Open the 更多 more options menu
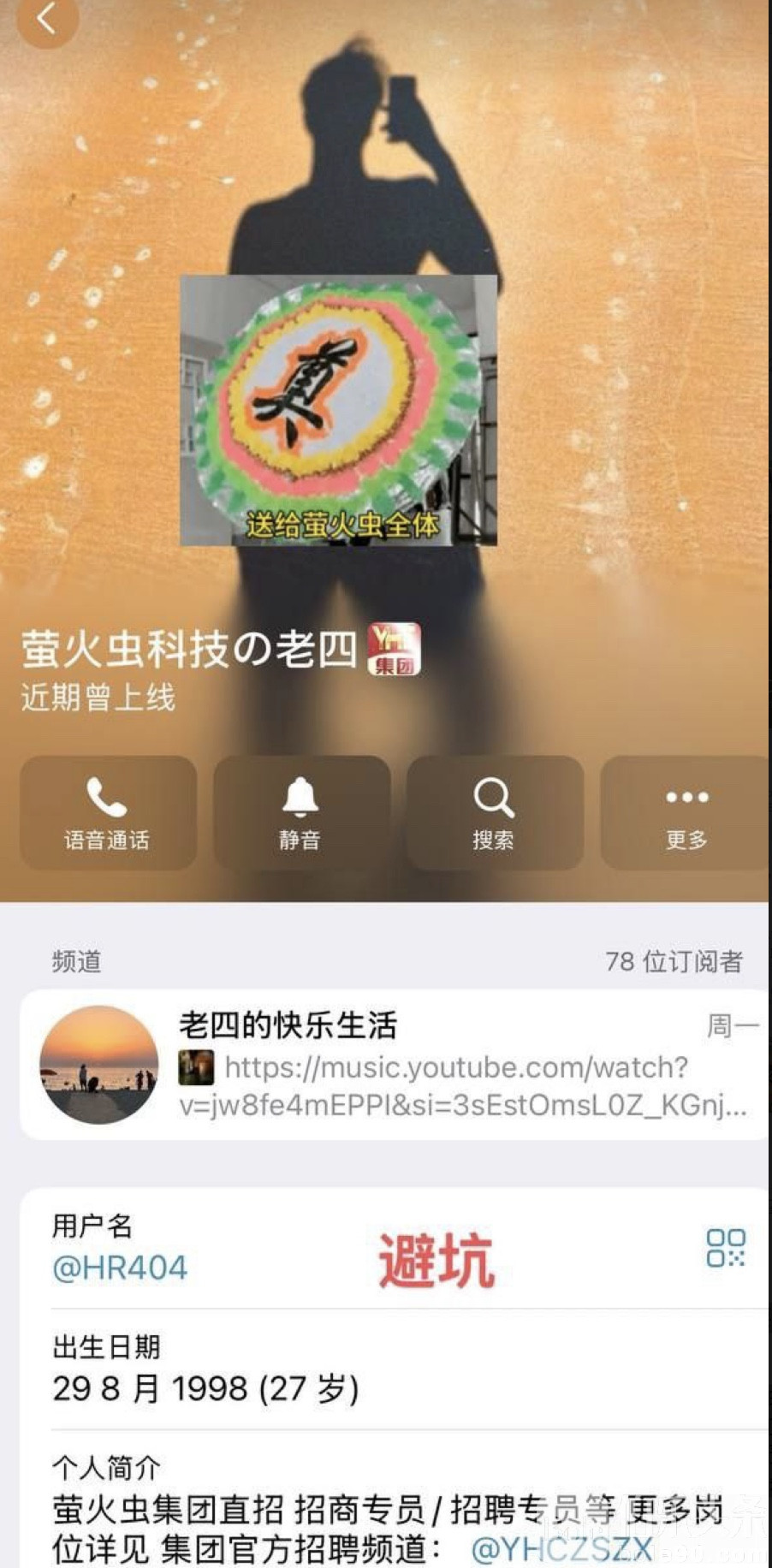 click(686, 812)
